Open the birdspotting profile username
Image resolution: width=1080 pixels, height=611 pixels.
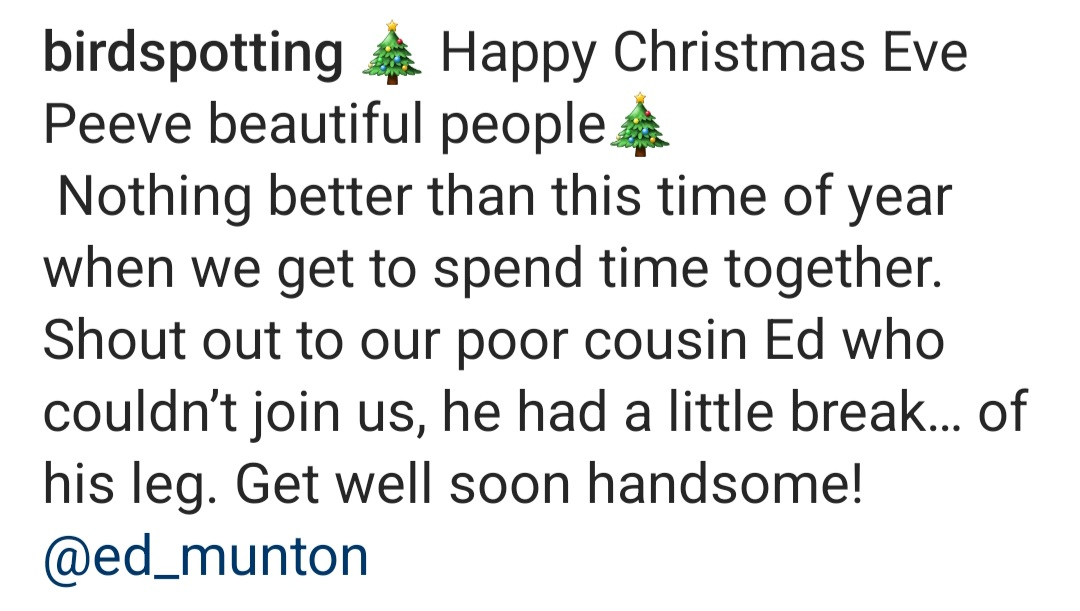click(192, 55)
